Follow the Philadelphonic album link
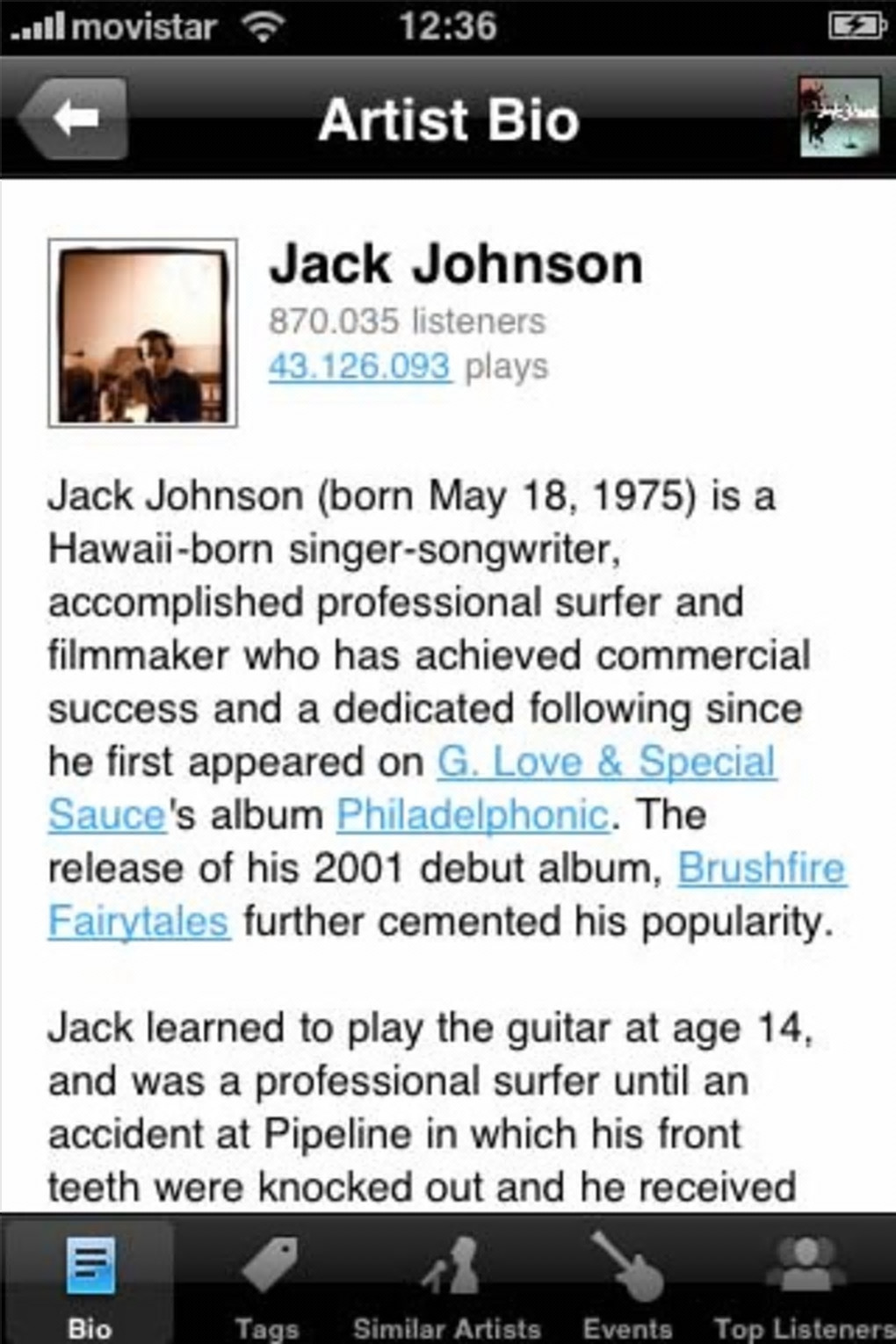Screen dimensions: 896x1344 click(x=473, y=815)
